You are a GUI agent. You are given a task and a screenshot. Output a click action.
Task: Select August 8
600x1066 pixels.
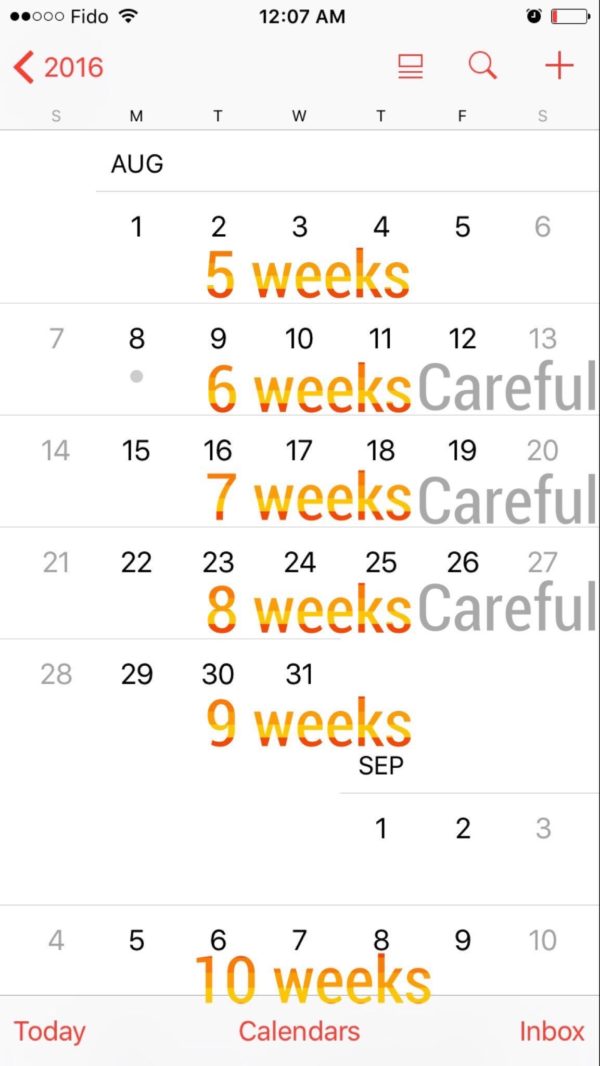(137, 339)
